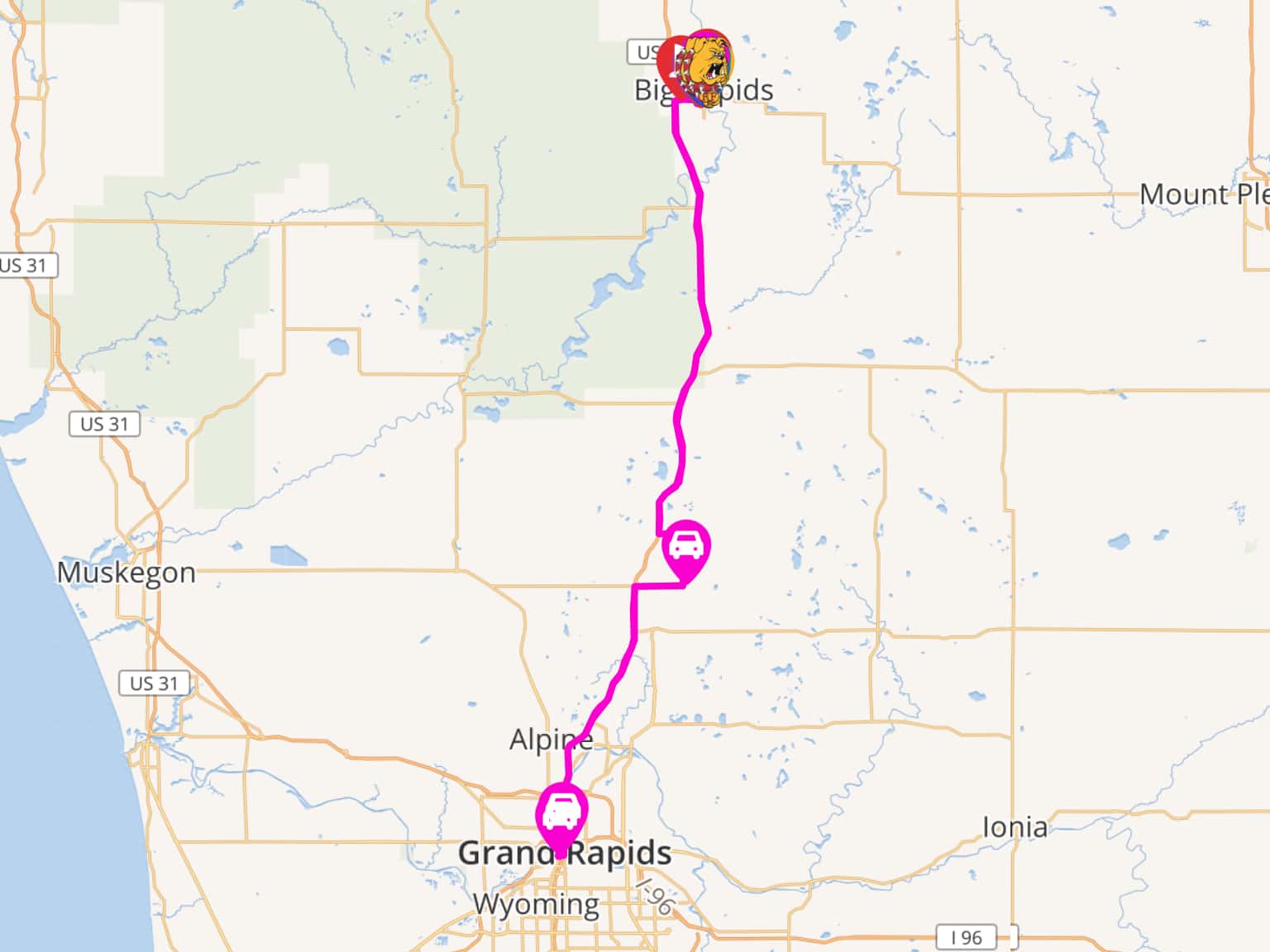Select the car pin midway along the route
This screenshot has width=1270, height=952.
(x=686, y=548)
